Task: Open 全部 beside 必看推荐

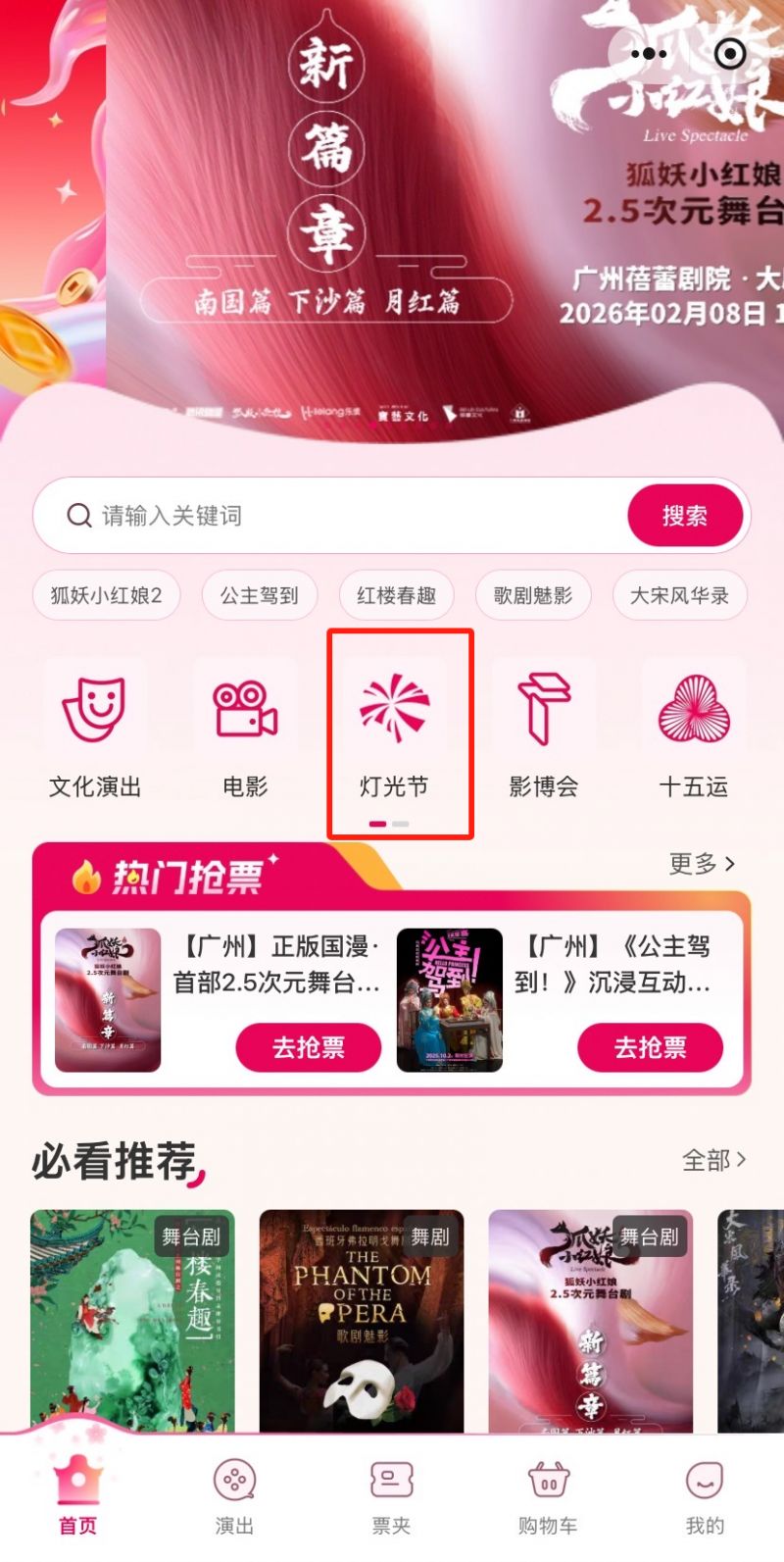Action: point(714,1160)
